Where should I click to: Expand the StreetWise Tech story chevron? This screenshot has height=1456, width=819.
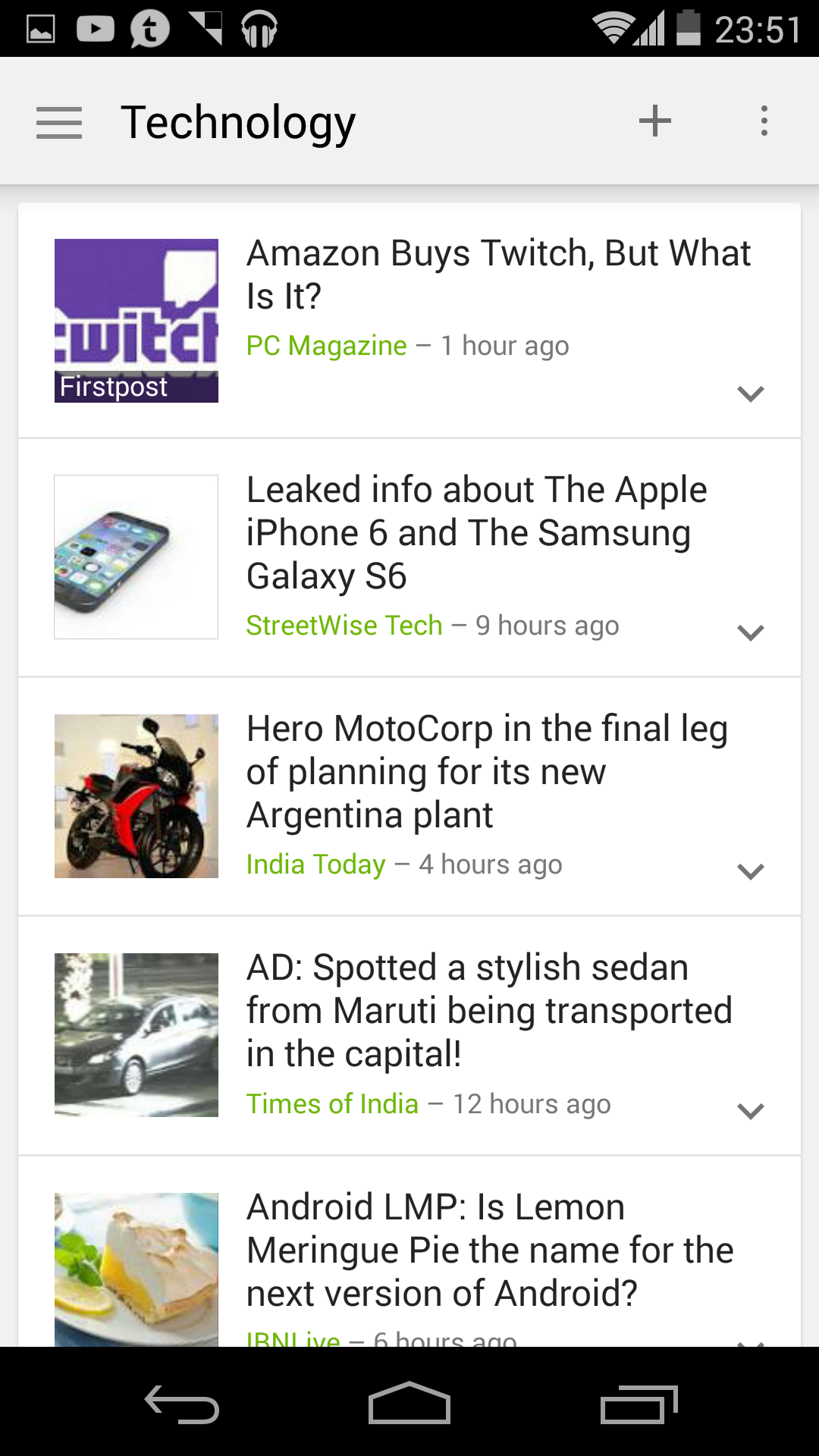(x=750, y=632)
